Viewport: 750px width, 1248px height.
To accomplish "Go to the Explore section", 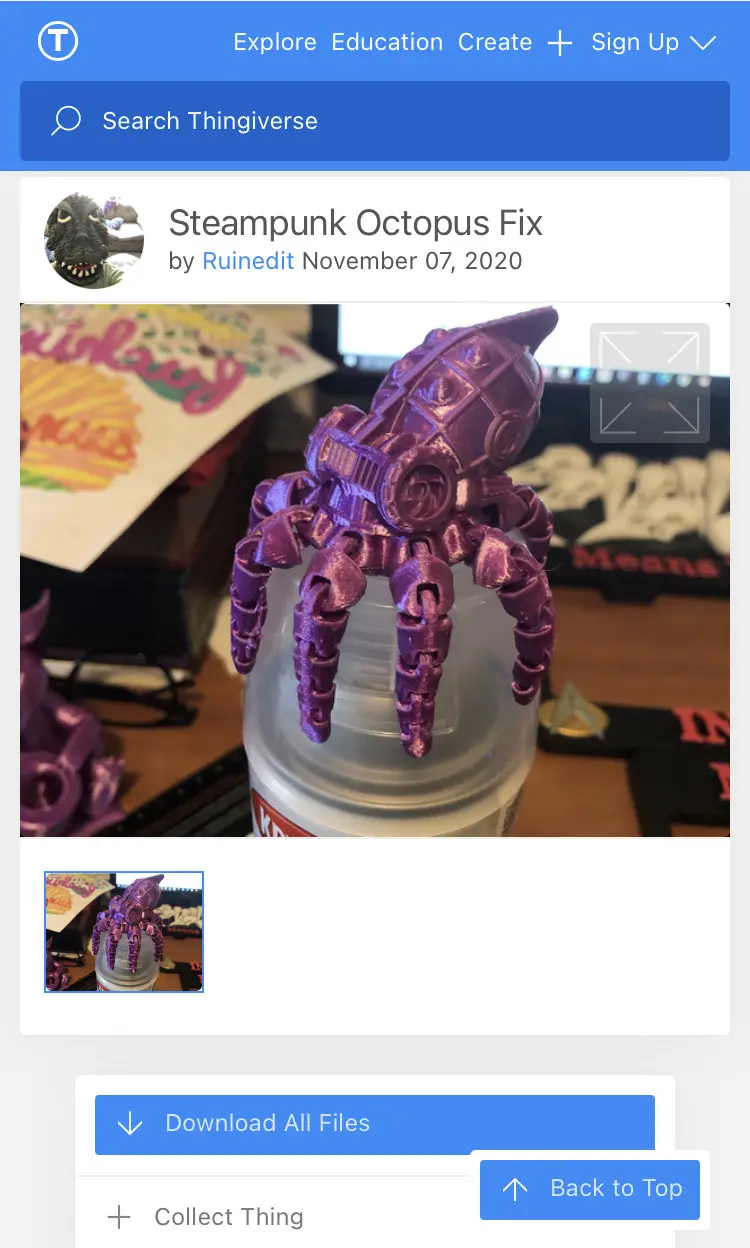I will (x=275, y=42).
